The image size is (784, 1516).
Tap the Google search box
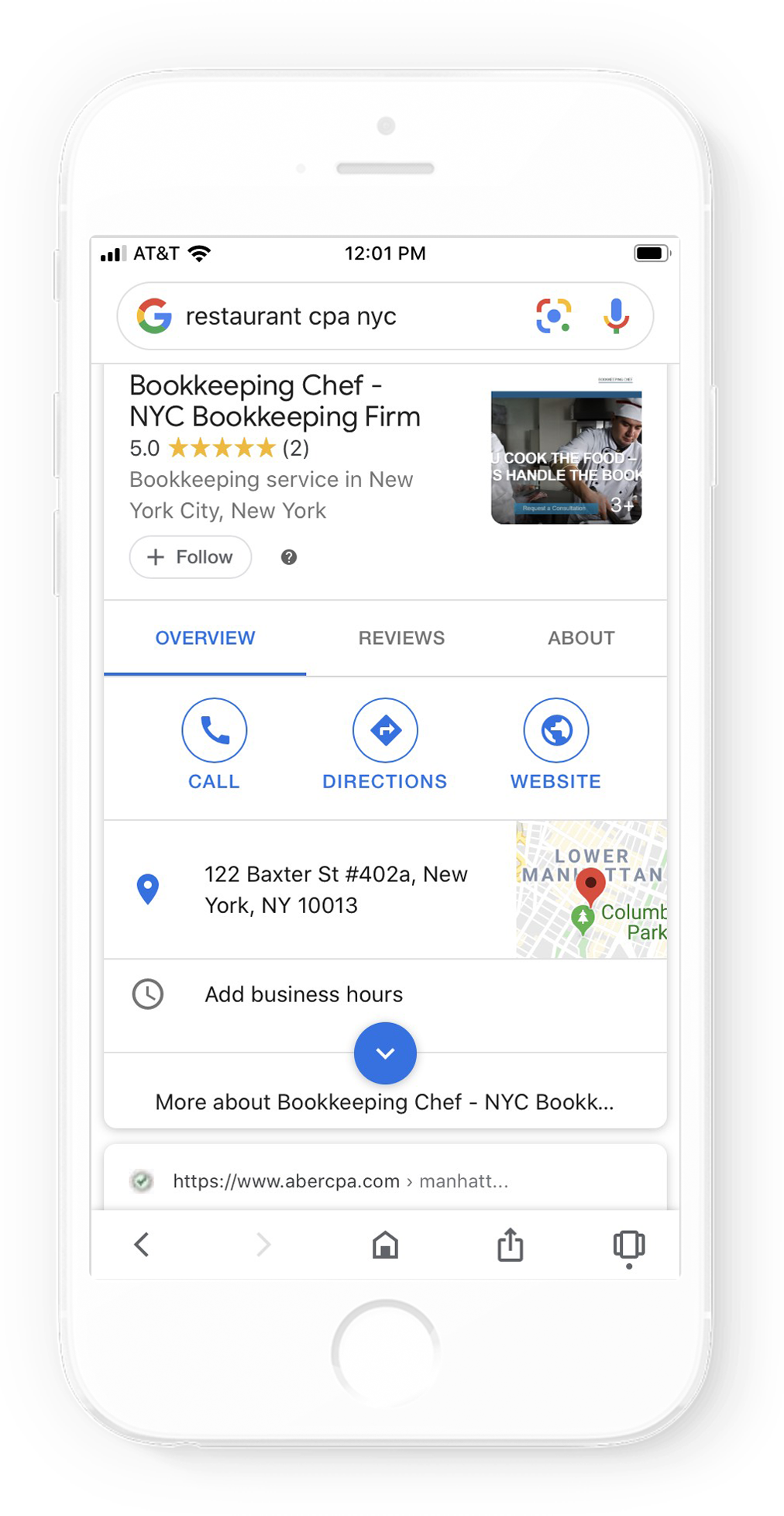pyautogui.click(x=384, y=316)
